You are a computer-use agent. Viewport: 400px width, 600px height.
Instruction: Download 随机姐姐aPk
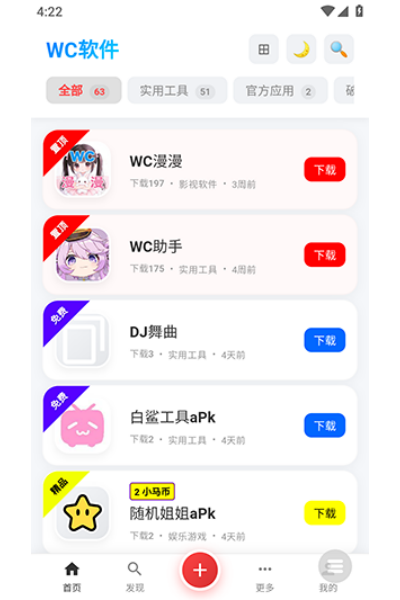(325, 513)
